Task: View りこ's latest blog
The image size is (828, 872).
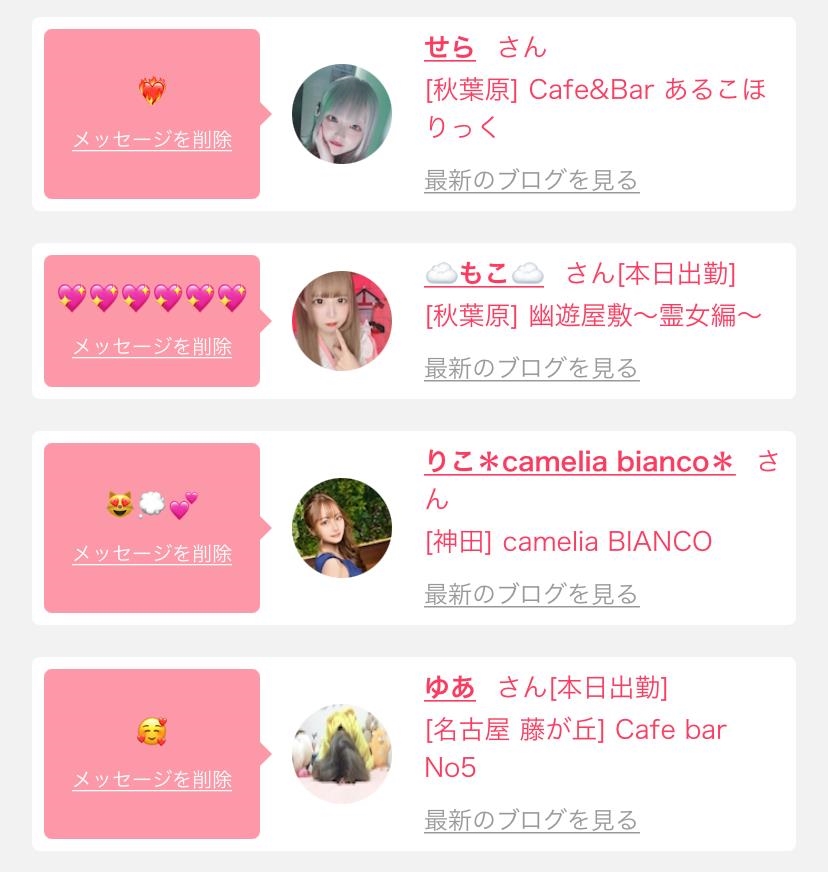Action: 531,594
